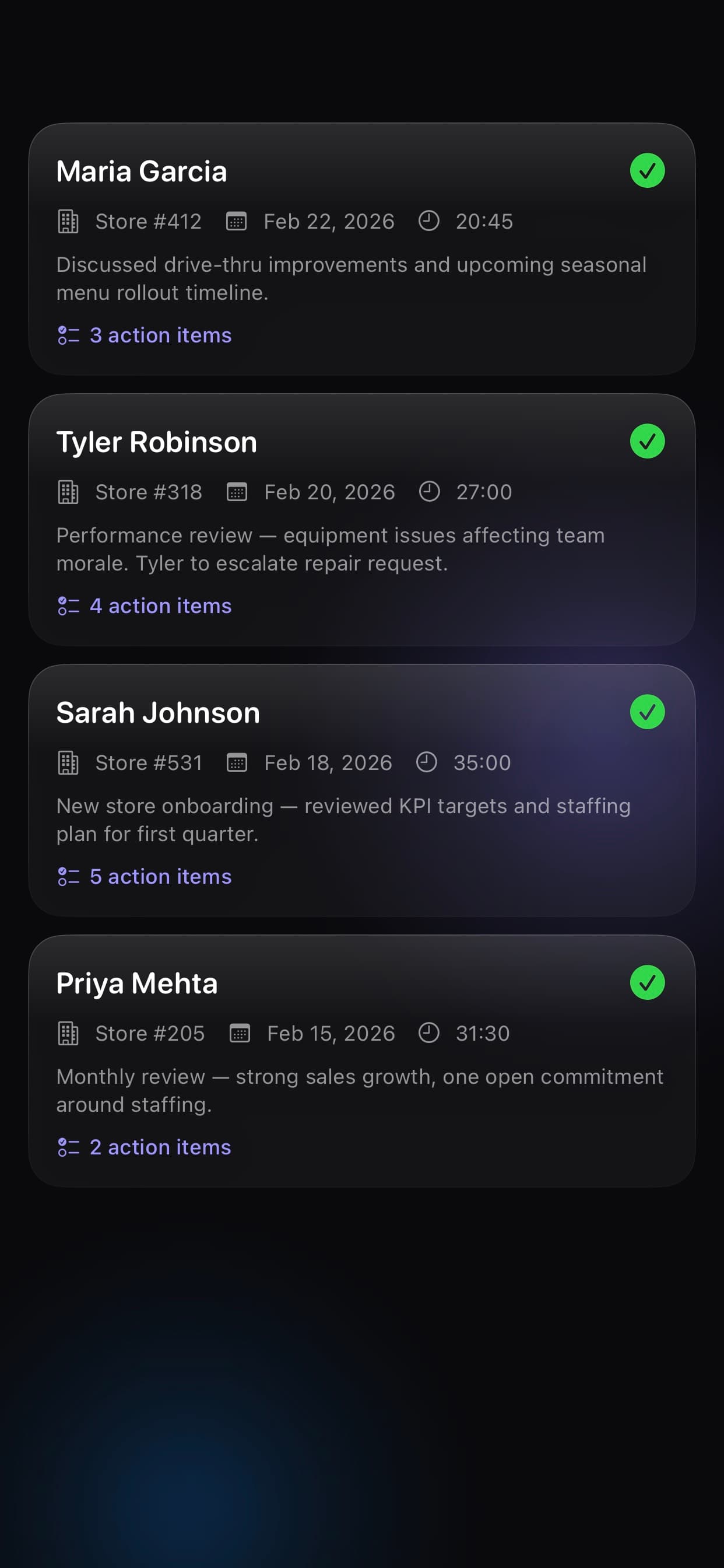Click the clock icon next to 31:30
This screenshot has height=1568, width=724.
(430, 1033)
